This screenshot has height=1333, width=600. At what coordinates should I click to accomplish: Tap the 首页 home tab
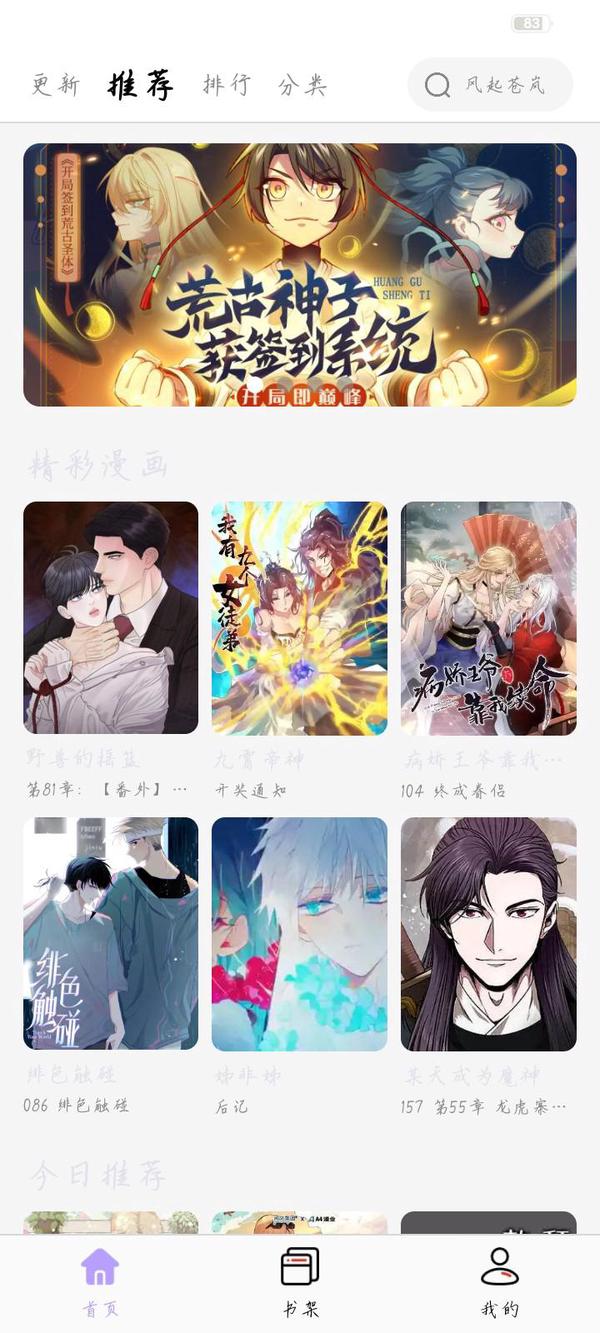[100, 1282]
